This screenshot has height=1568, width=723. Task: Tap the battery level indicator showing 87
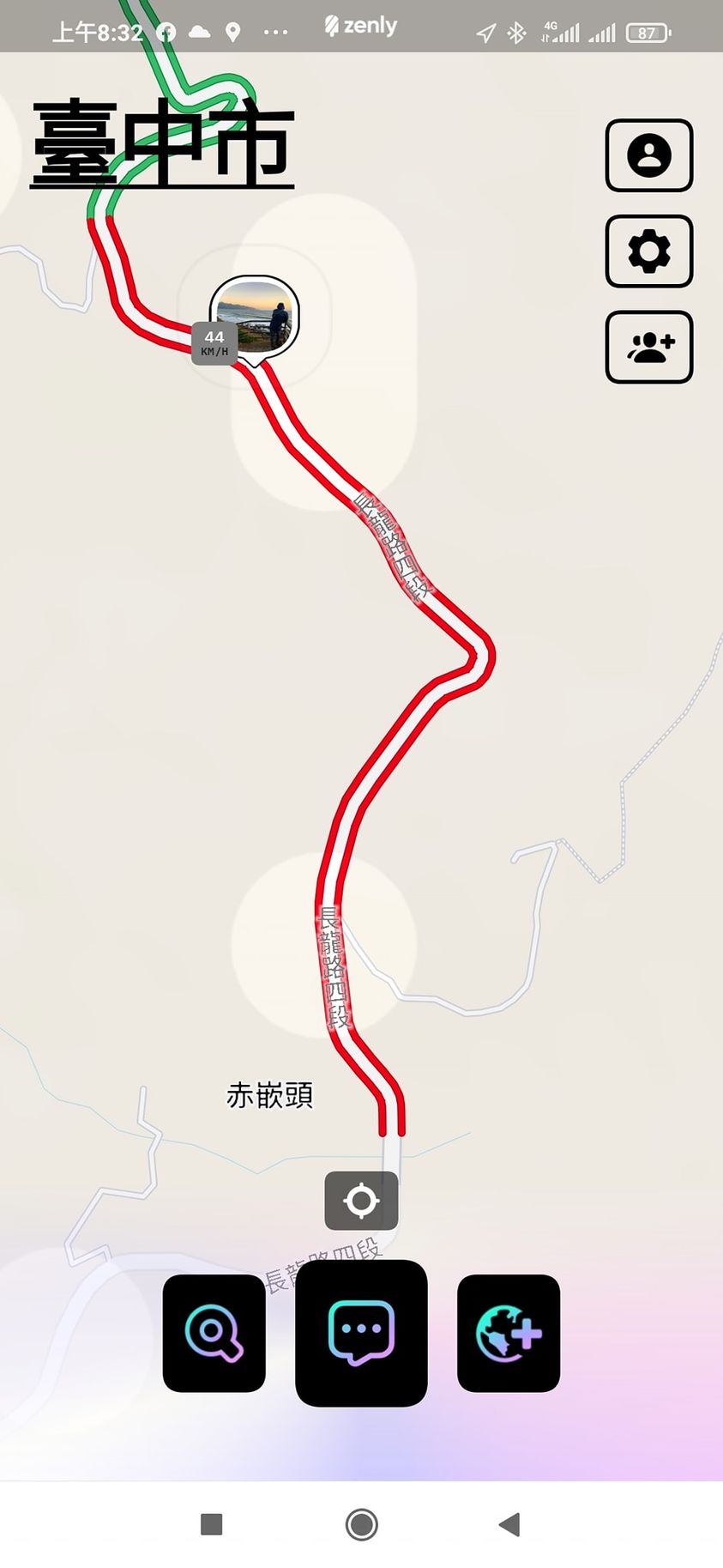[648, 32]
